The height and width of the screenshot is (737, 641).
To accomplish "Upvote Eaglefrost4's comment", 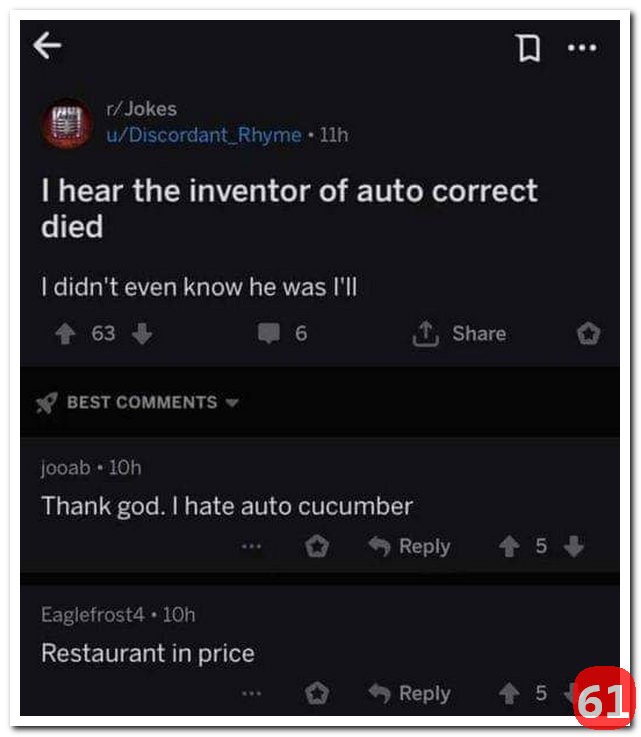I will [508, 693].
